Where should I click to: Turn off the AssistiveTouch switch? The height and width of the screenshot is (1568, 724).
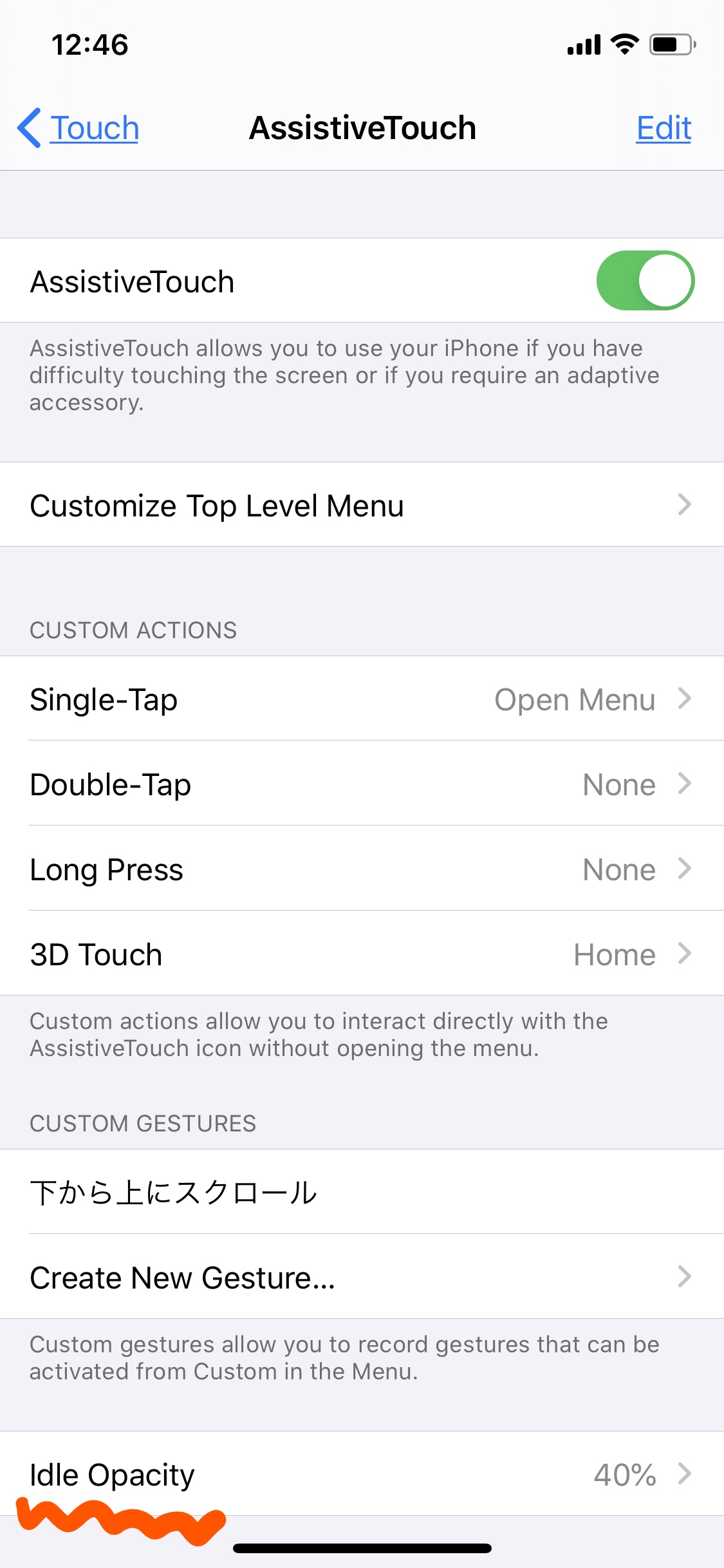coord(645,281)
